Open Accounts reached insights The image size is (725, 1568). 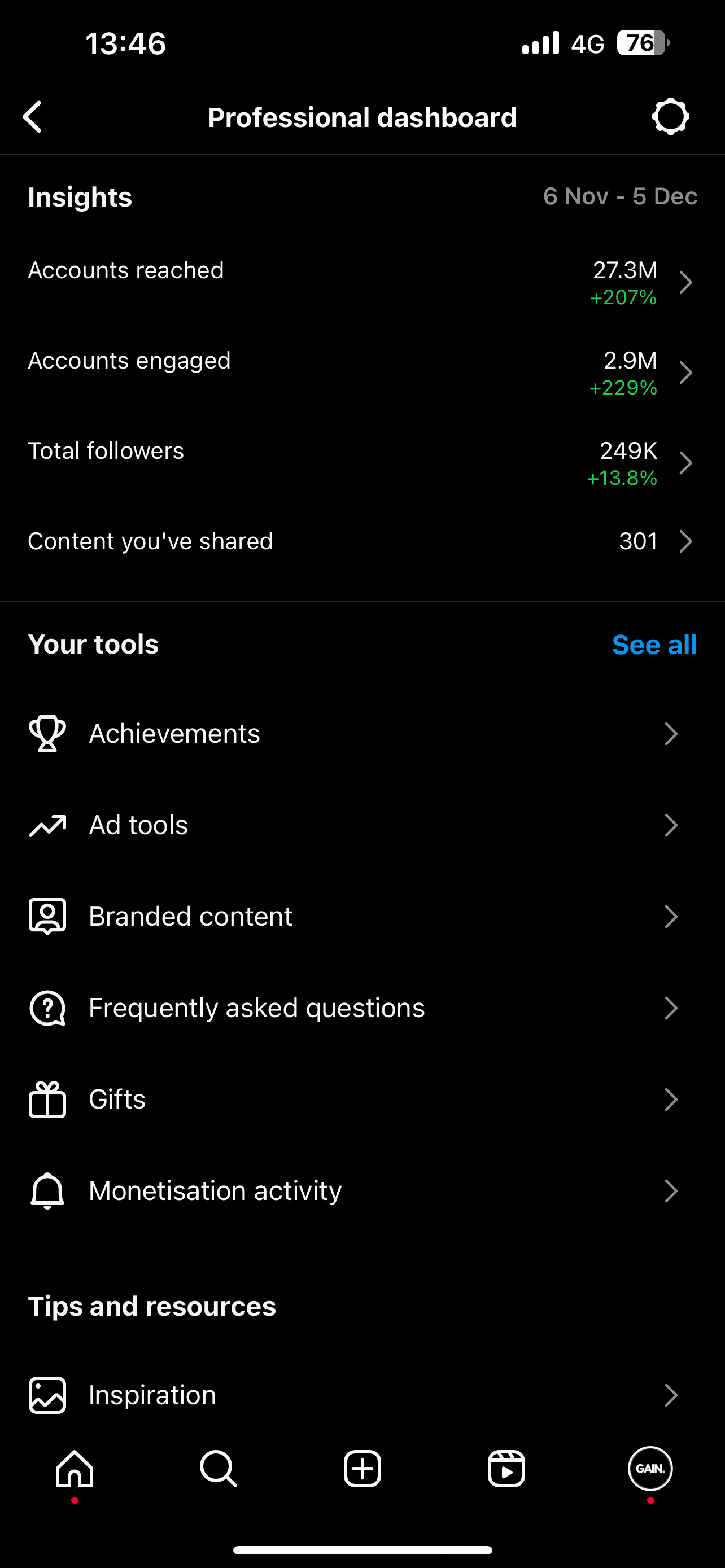point(361,282)
